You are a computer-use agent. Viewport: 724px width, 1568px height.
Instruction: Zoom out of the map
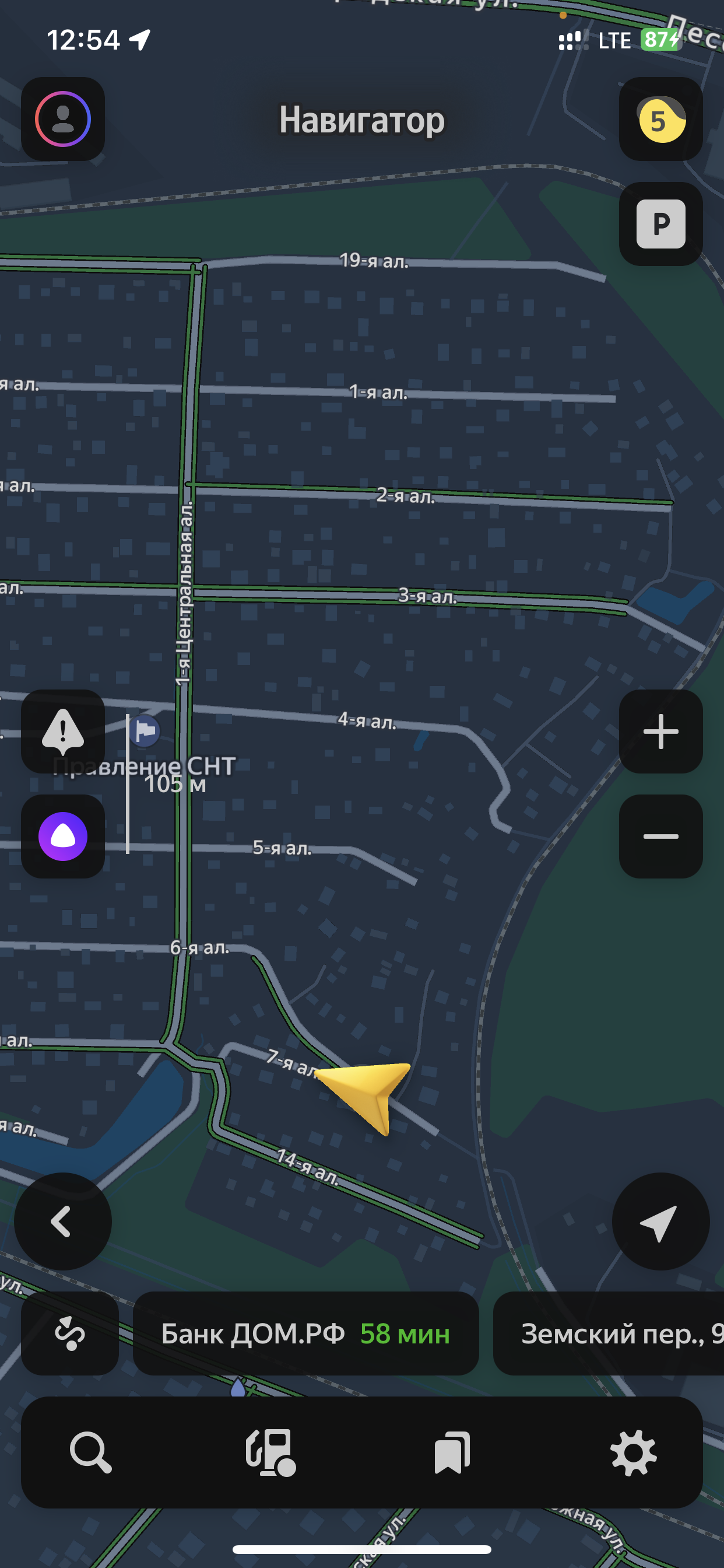tap(660, 836)
